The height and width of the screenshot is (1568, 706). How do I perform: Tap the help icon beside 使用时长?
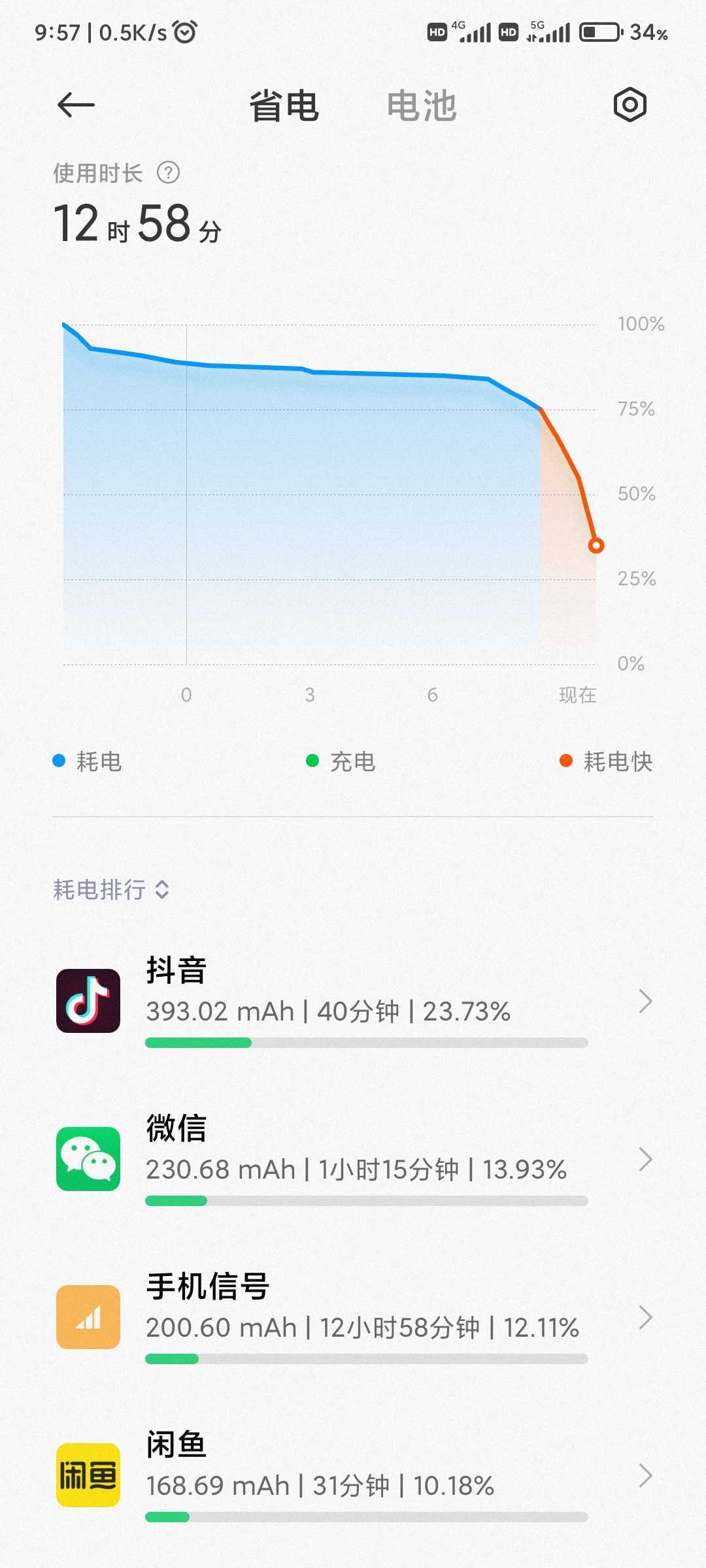tap(169, 173)
